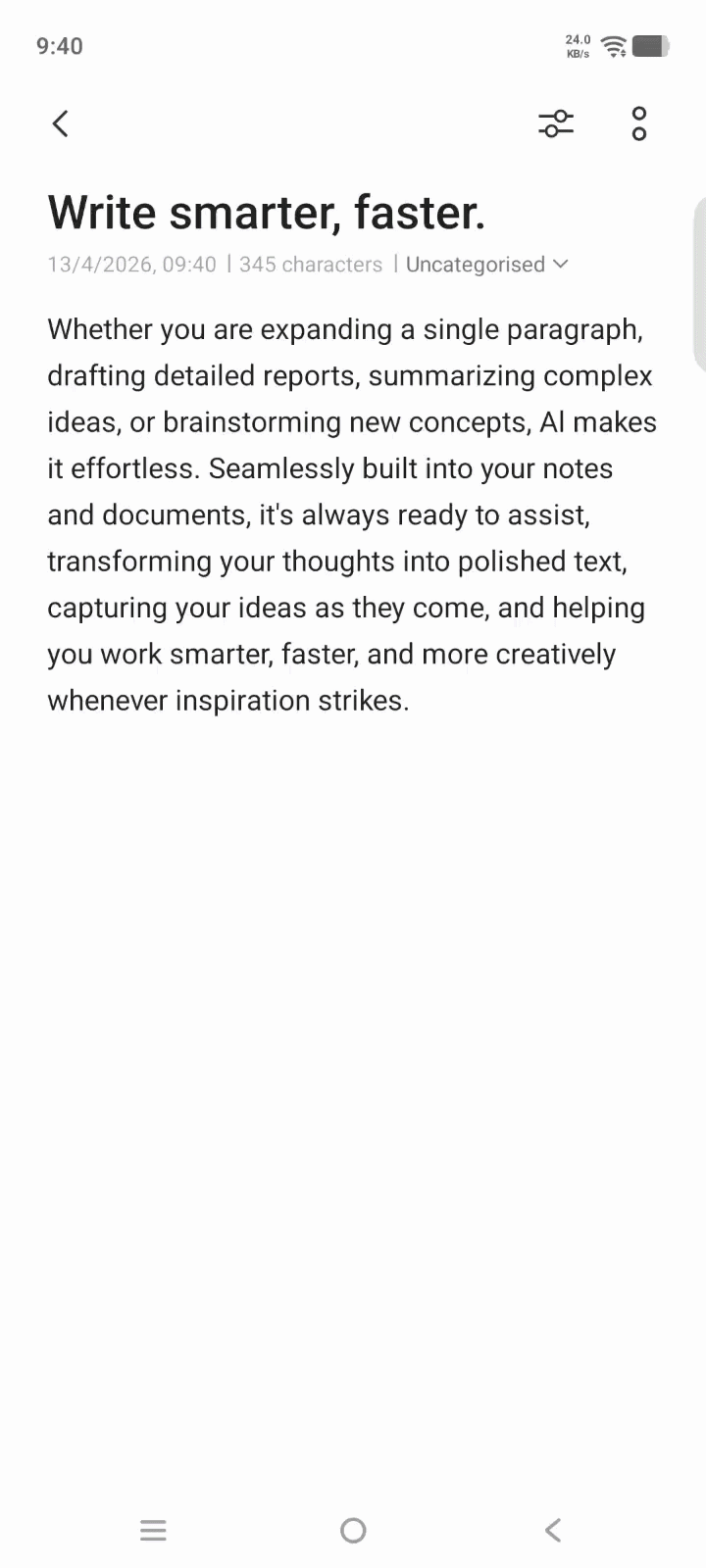Go back from the note

pyautogui.click(x=61, y=123)
